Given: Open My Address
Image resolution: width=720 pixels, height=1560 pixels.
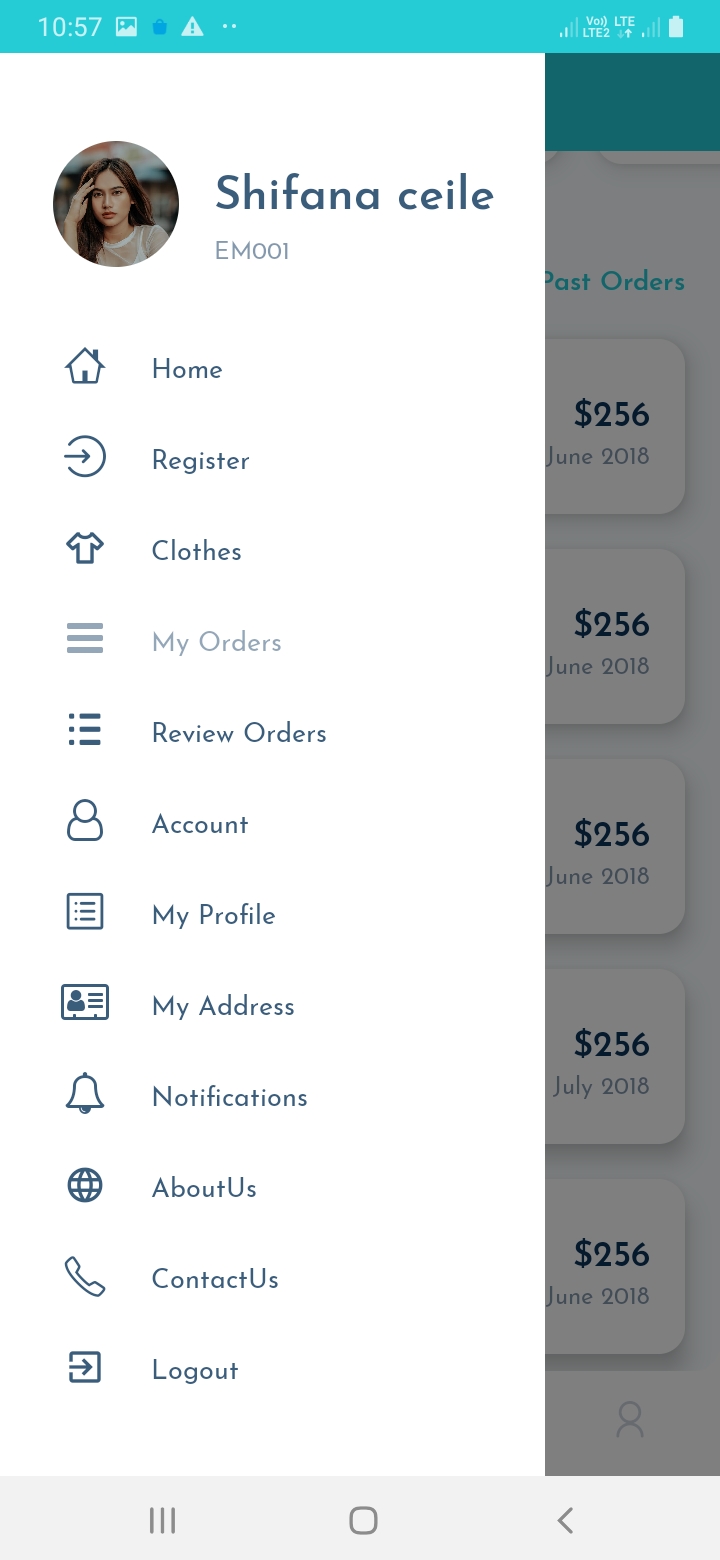Looking at the screenshot, I should (223, 1006).
